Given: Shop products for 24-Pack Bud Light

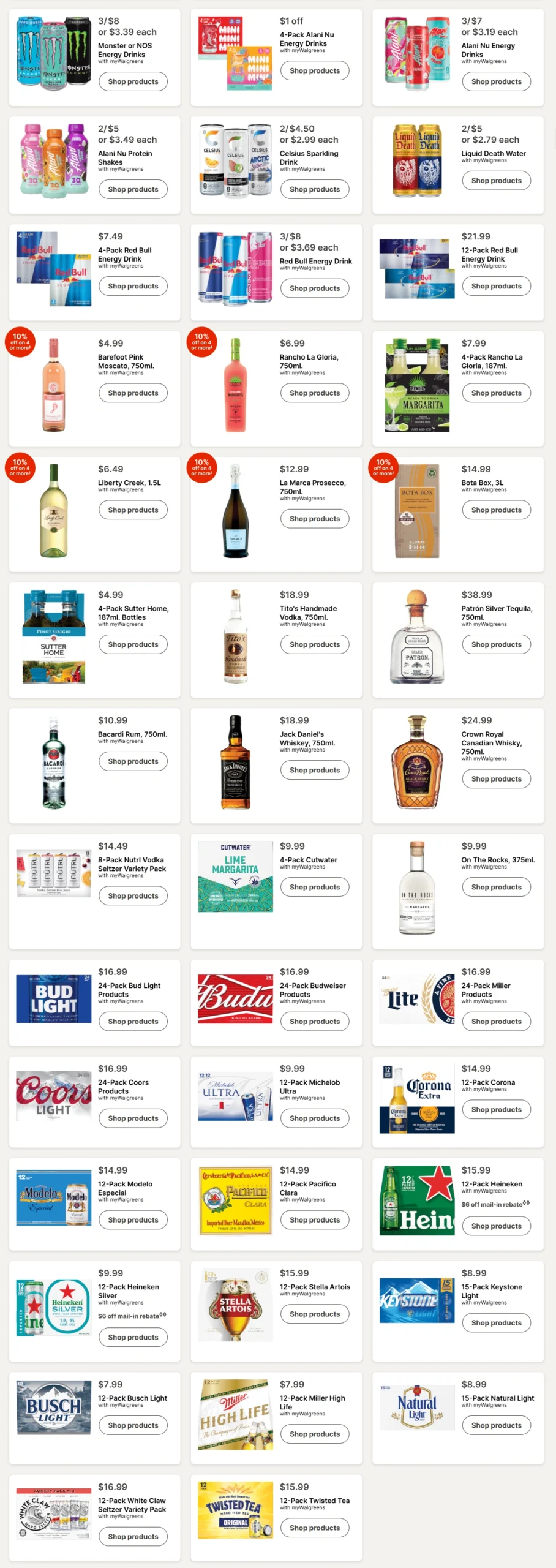Looking at the screenshot, I should tap(133, 1022).
